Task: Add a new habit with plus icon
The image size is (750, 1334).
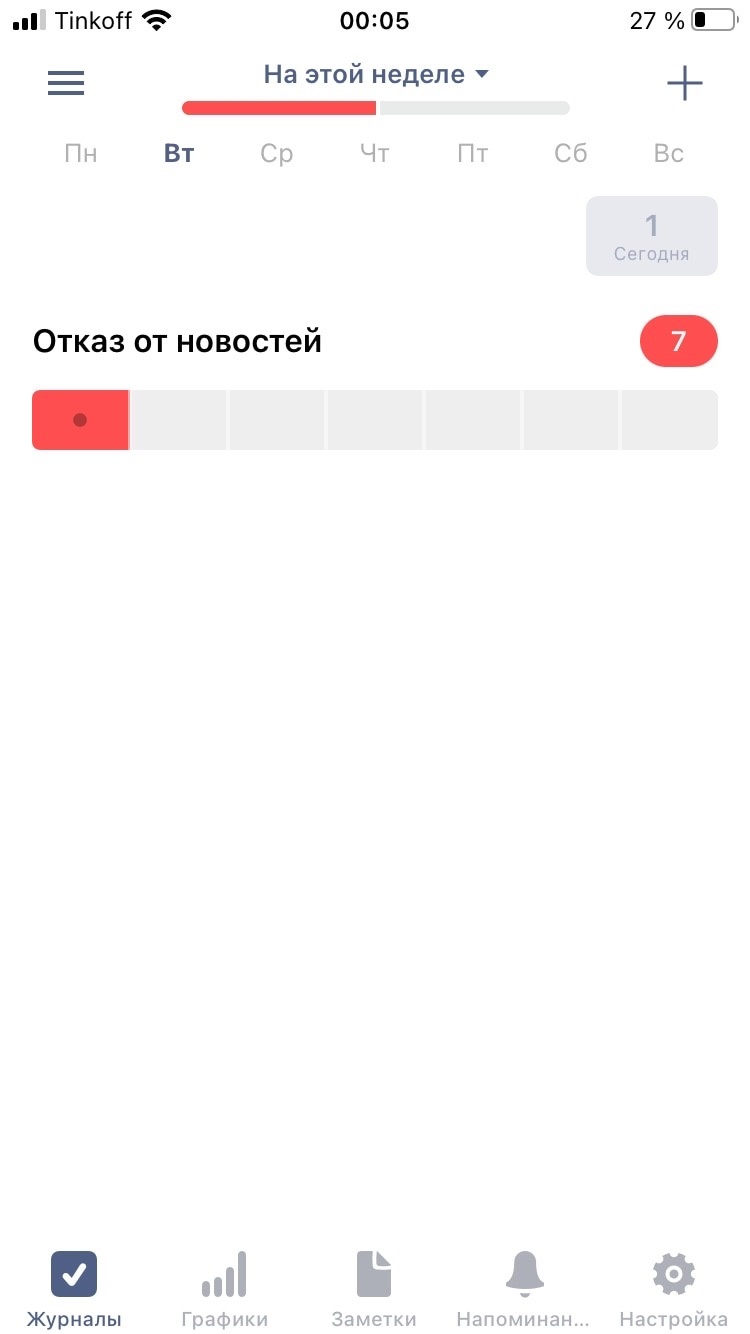Action: pos(685,84)
